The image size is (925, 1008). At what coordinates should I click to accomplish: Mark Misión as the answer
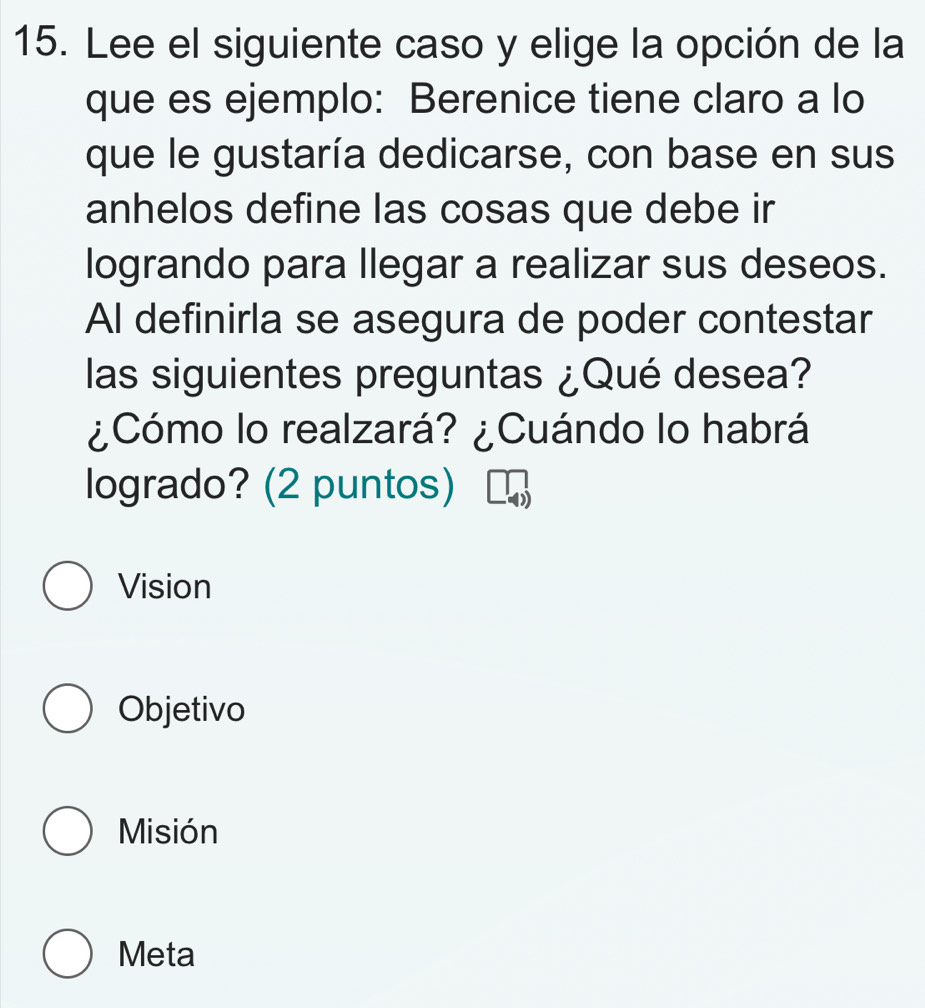[x=68, y=833]
